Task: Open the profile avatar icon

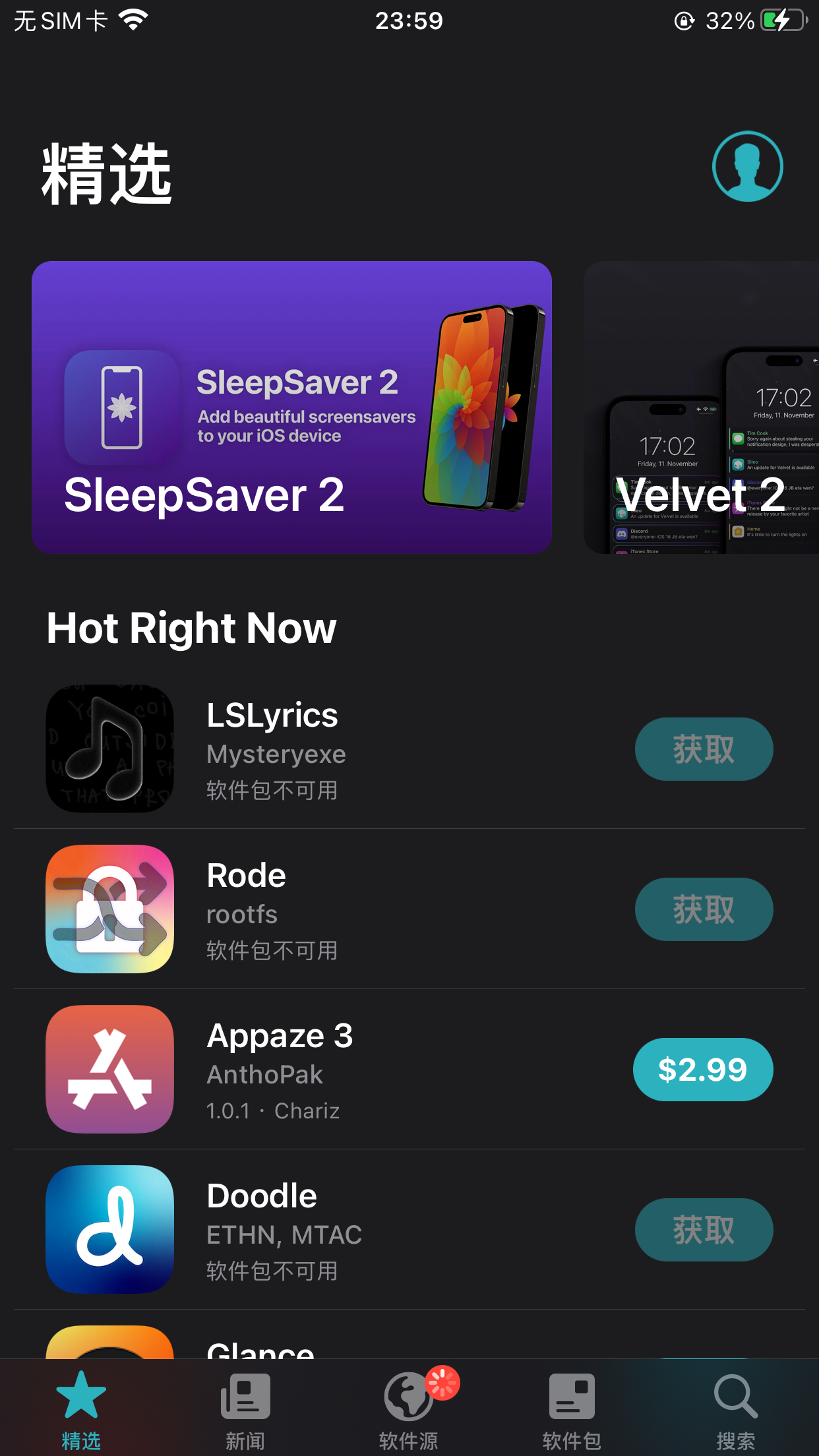Action: (747, 166)
